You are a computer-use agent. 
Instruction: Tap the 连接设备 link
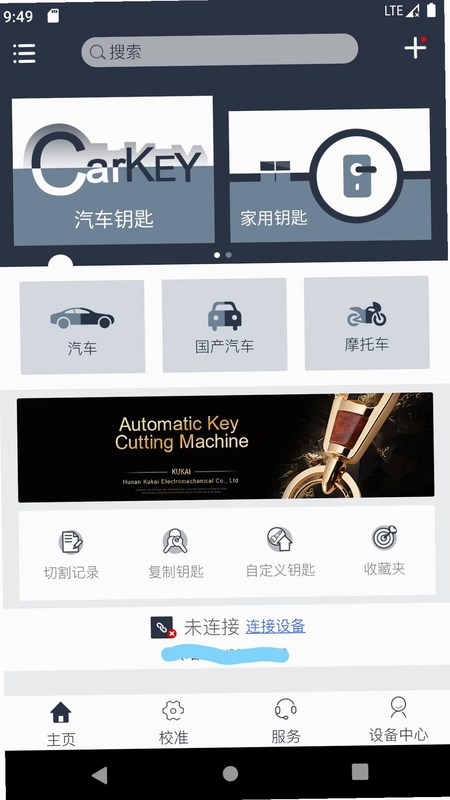tap(276, 626)
